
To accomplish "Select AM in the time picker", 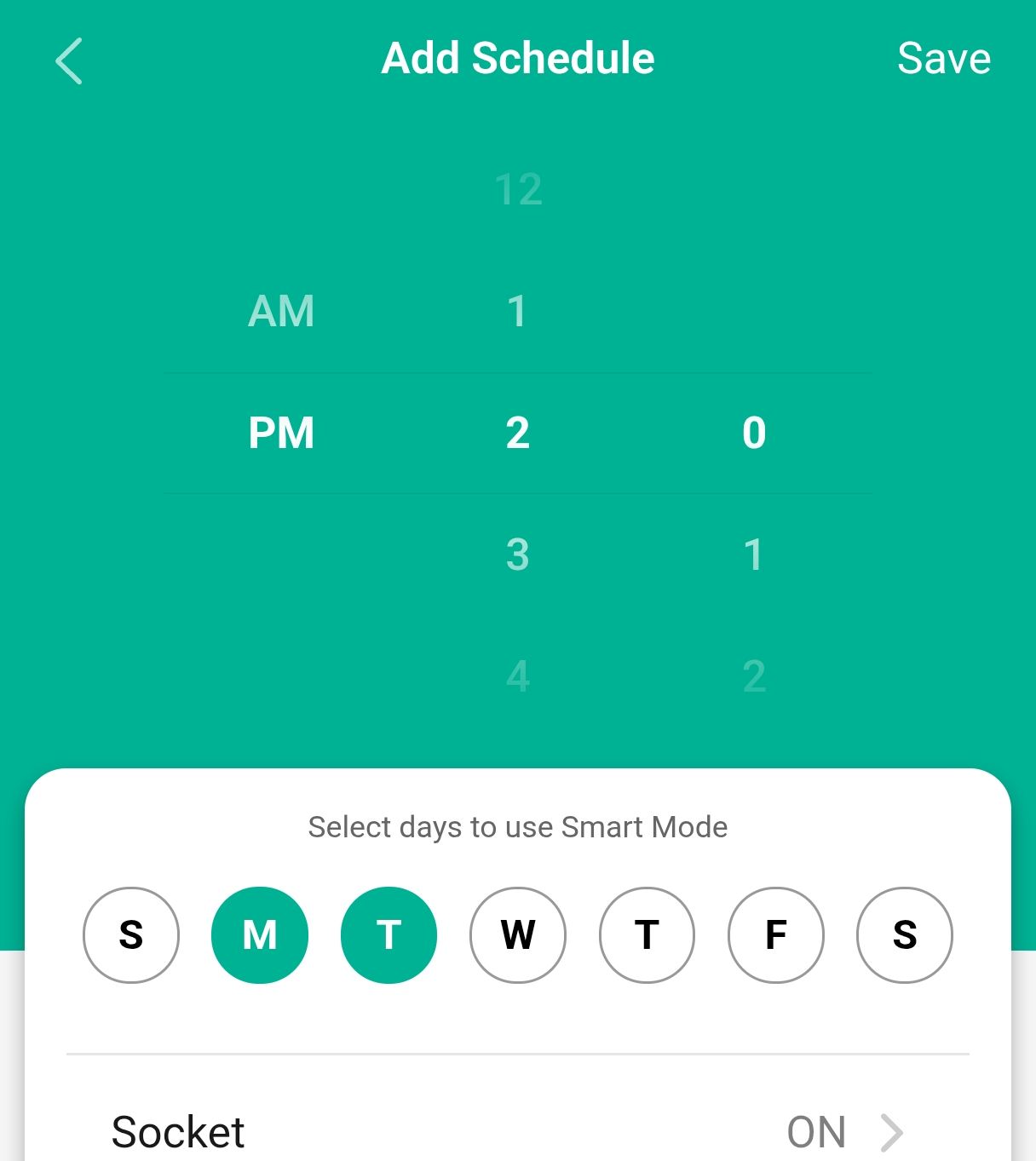I will point(281,311).
